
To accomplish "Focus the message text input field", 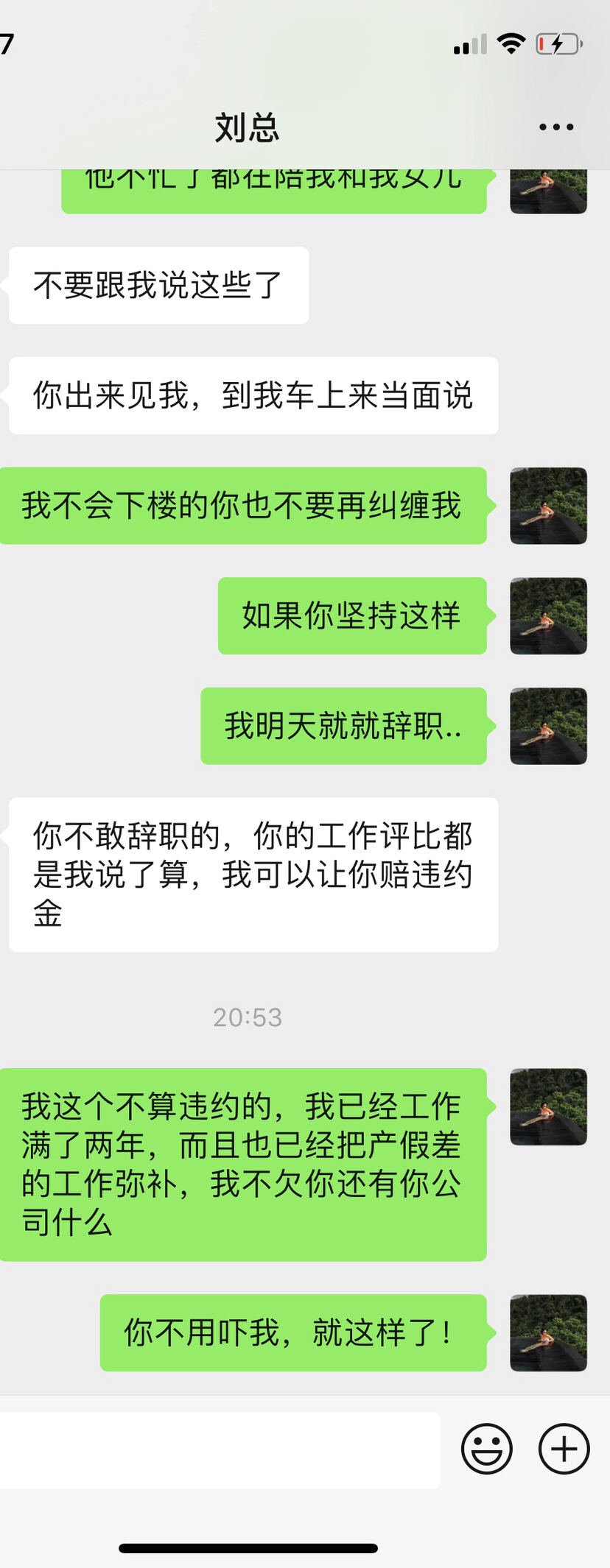I will (x=220, y=1449).
